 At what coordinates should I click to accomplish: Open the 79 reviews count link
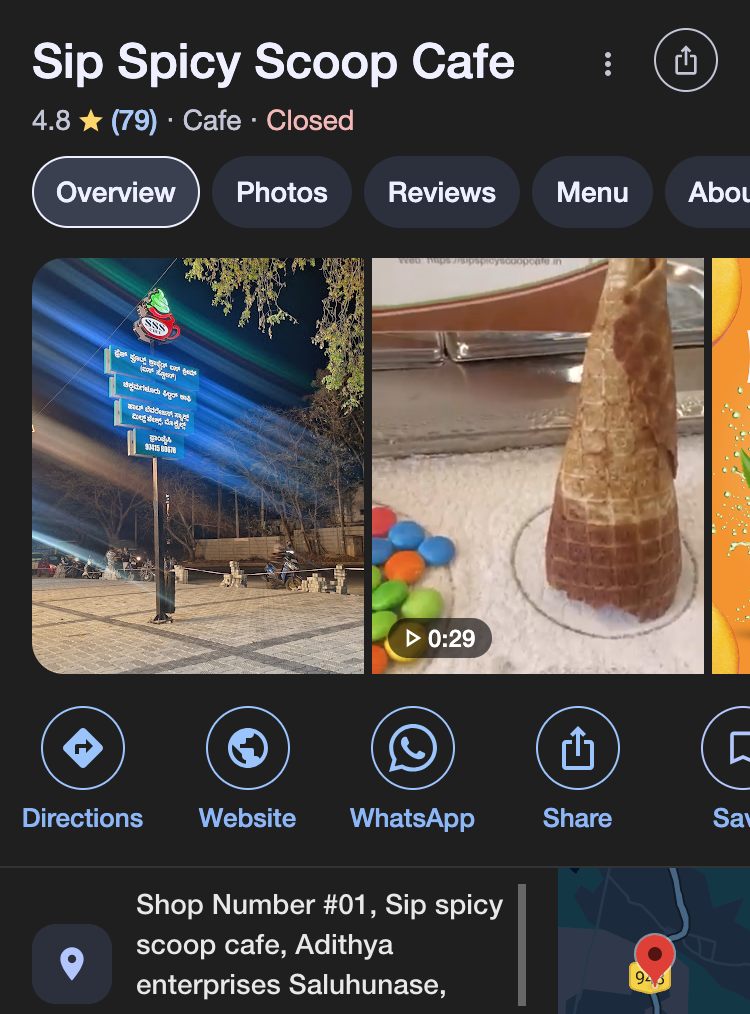tap(134, 121)
